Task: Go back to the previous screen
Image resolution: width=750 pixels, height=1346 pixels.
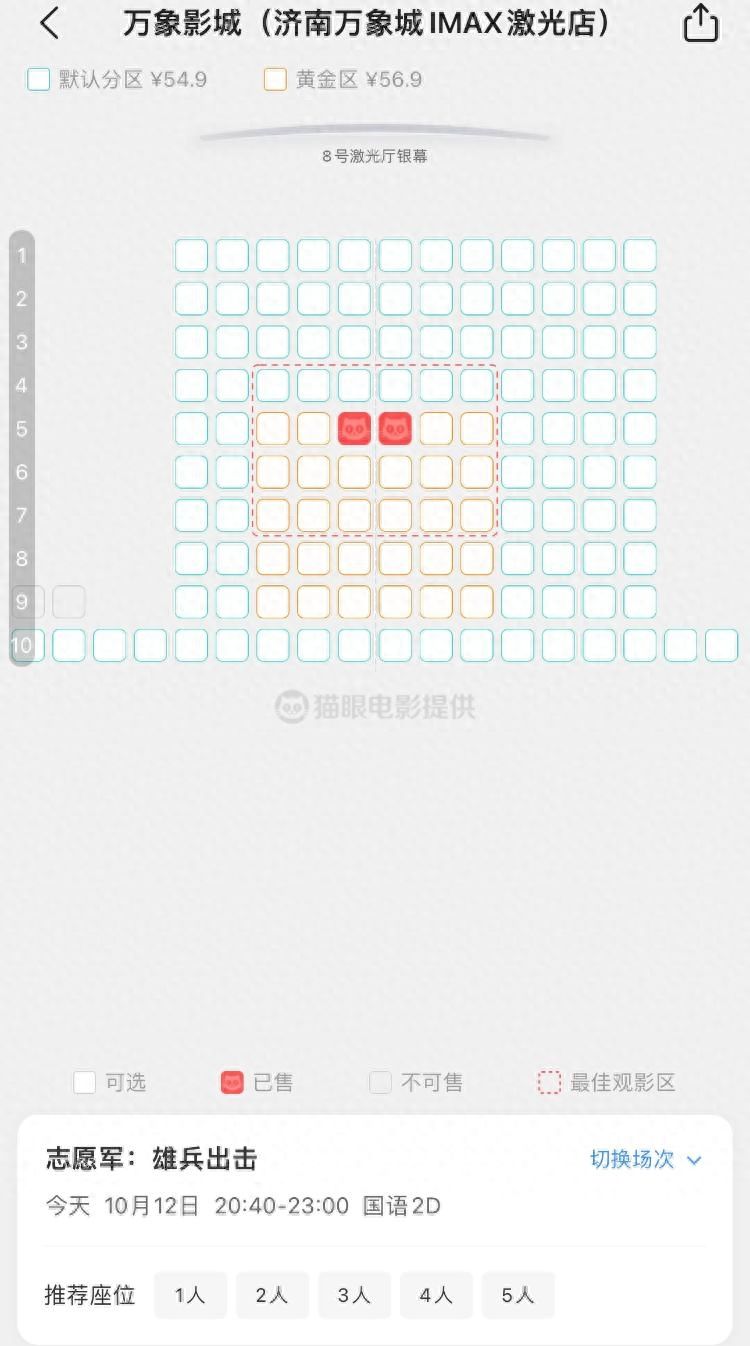Action: (x=50, y=24)
